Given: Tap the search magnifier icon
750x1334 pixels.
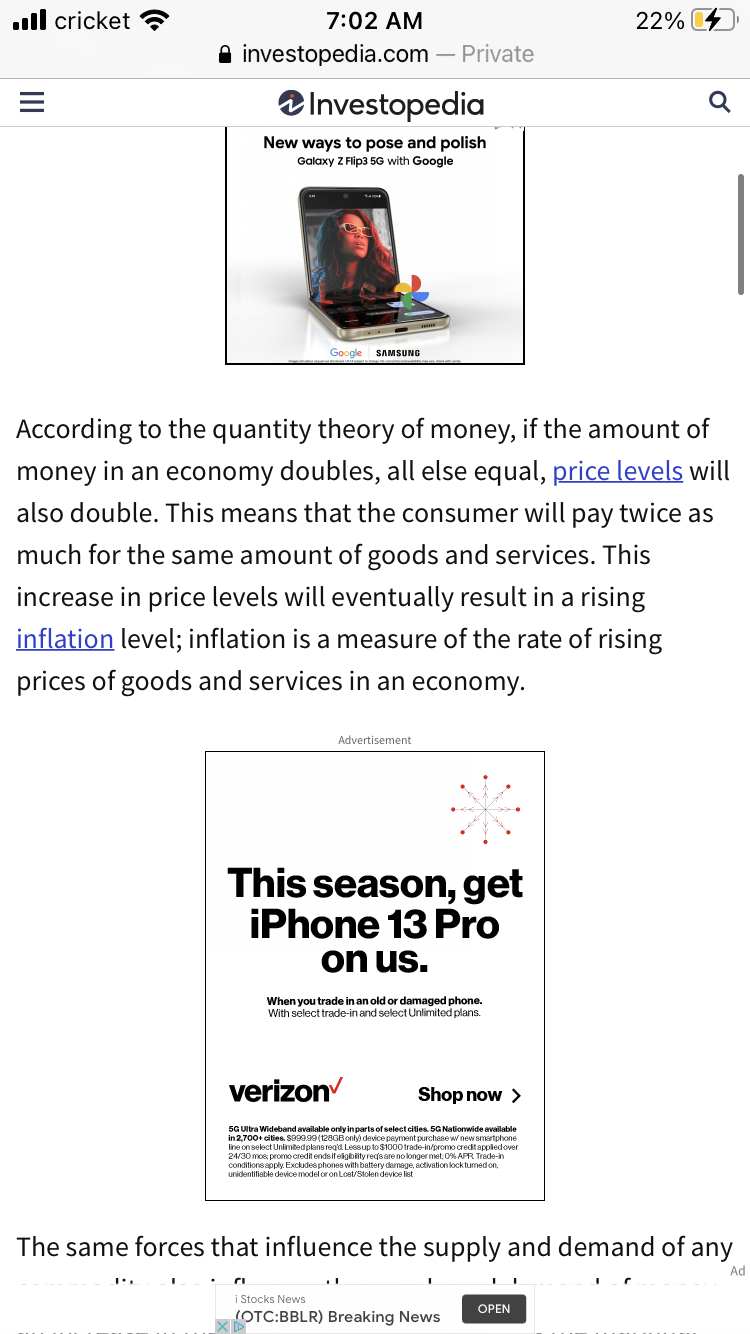Looking at the screenshot, I should (719, 102).
